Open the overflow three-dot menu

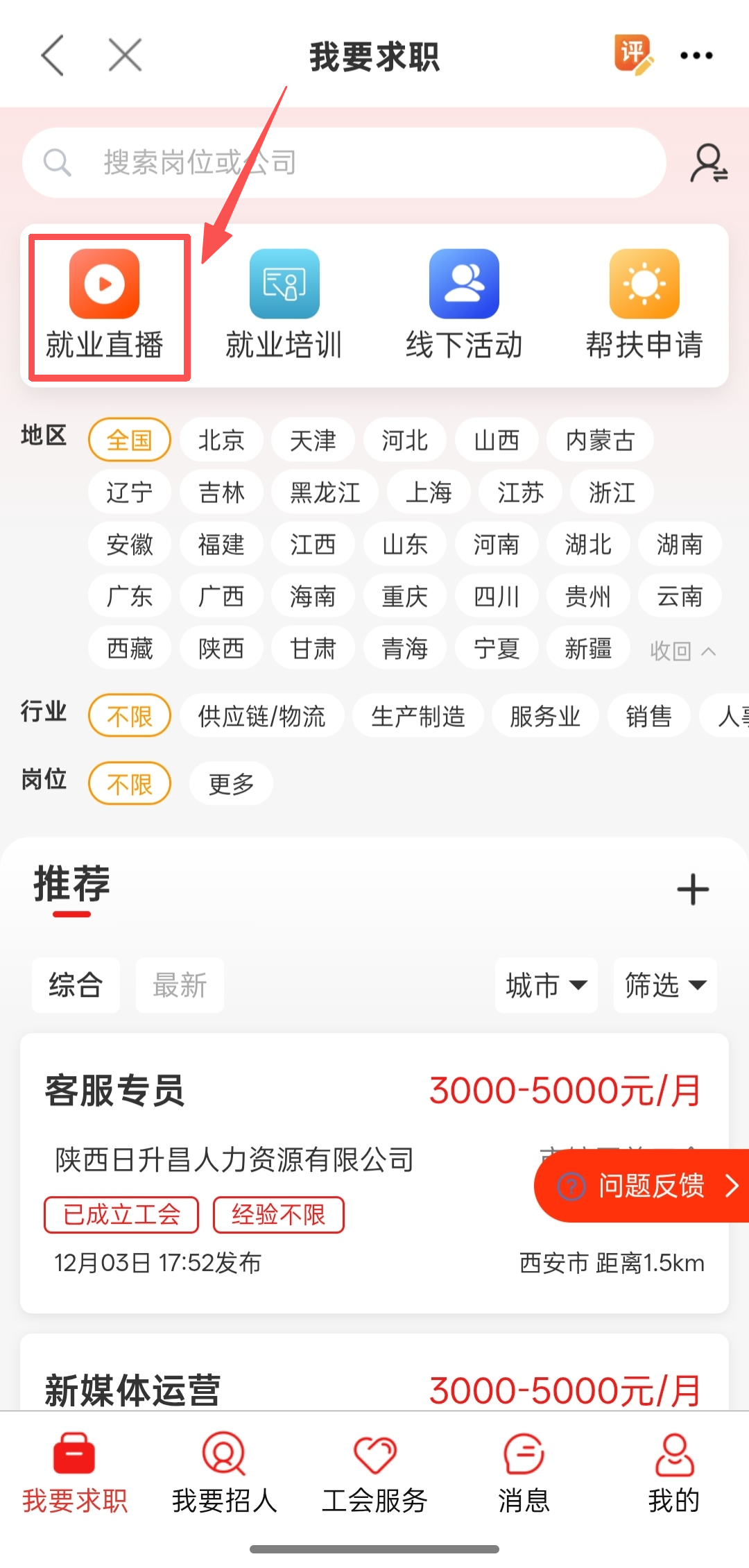click(x=696, y=56)
